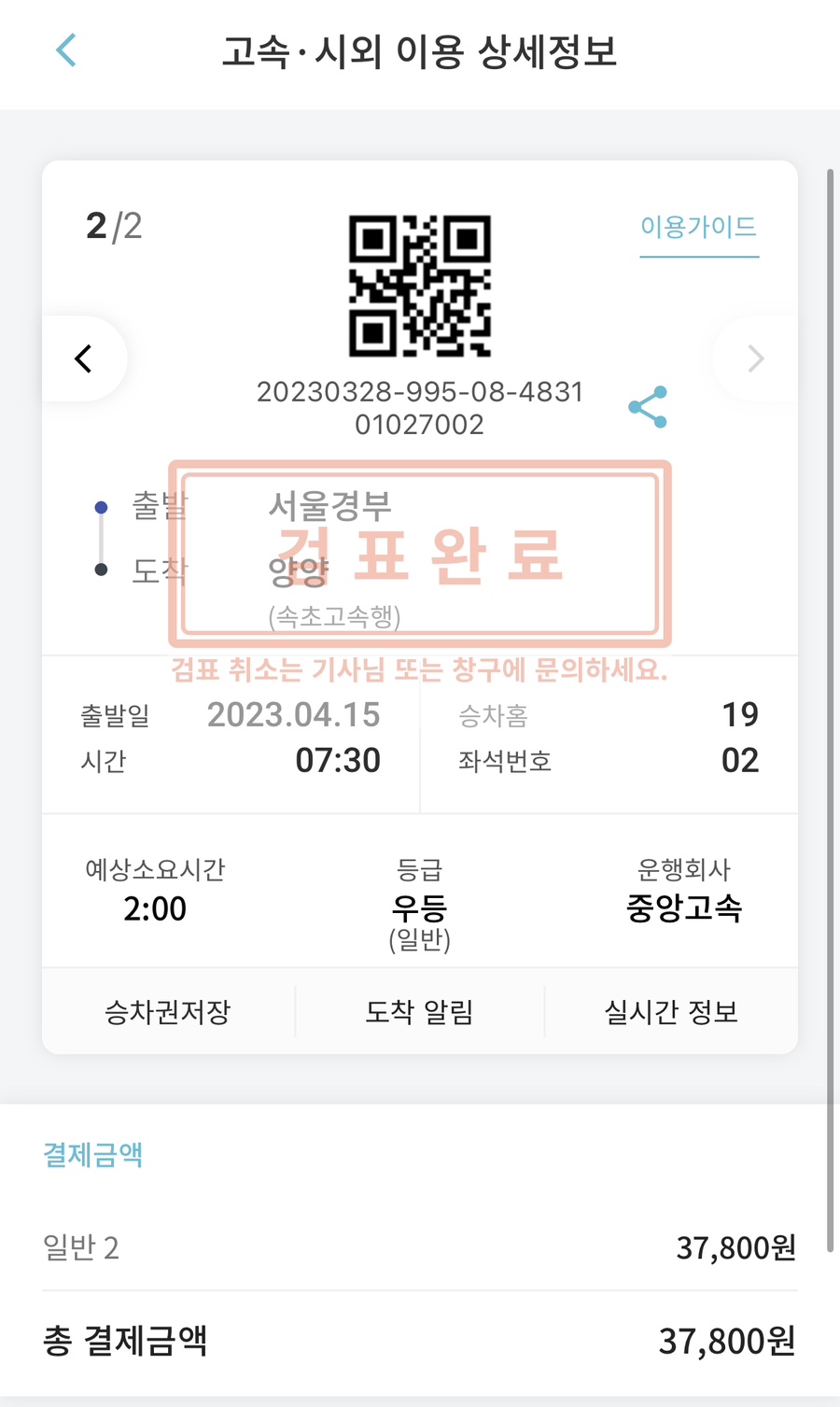Viewport: 840px width, 1407px height.
Task: Tap 승차권저장 to save the ticket
Action: 168,1012
